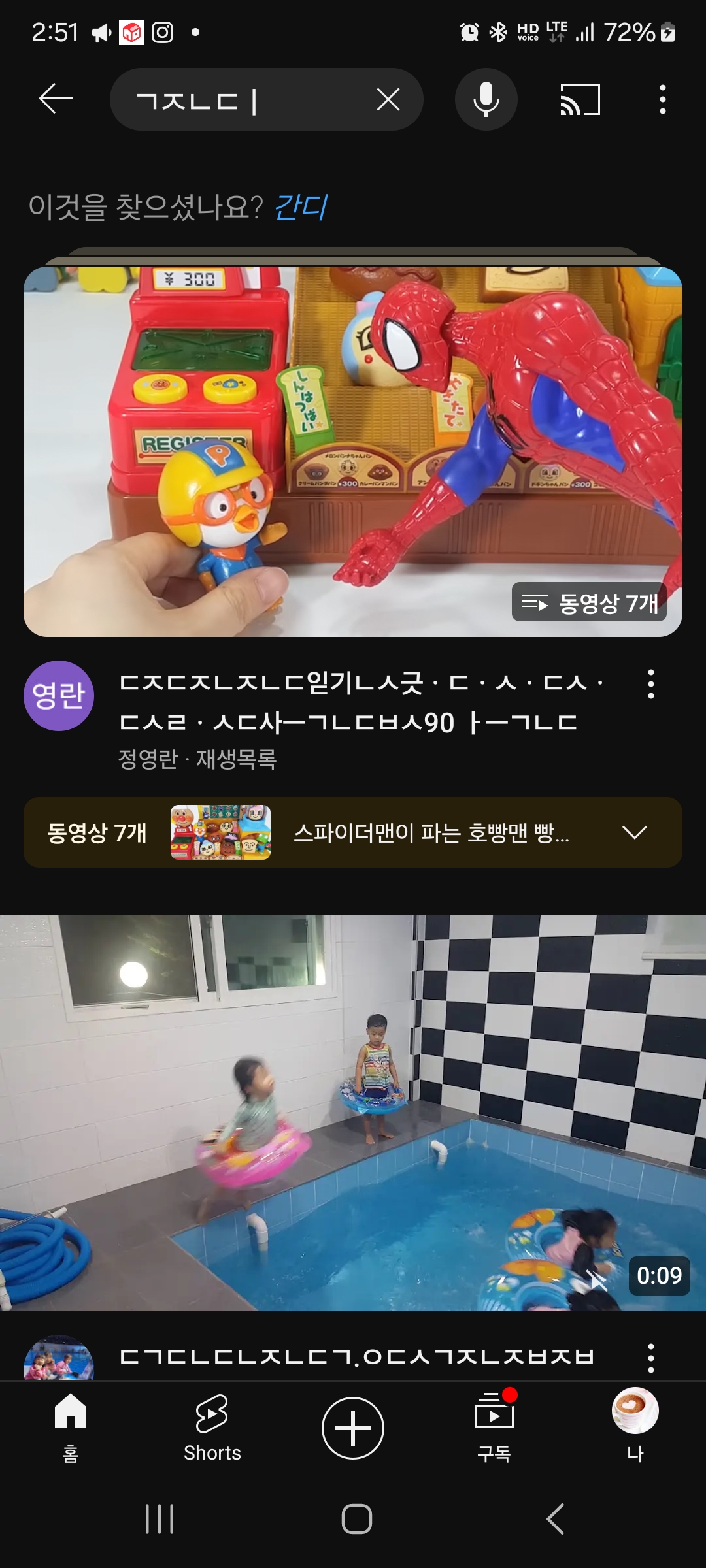Clear the search query text
The height and width of the screenshot is (1568, 706).
tap(388, 100)
